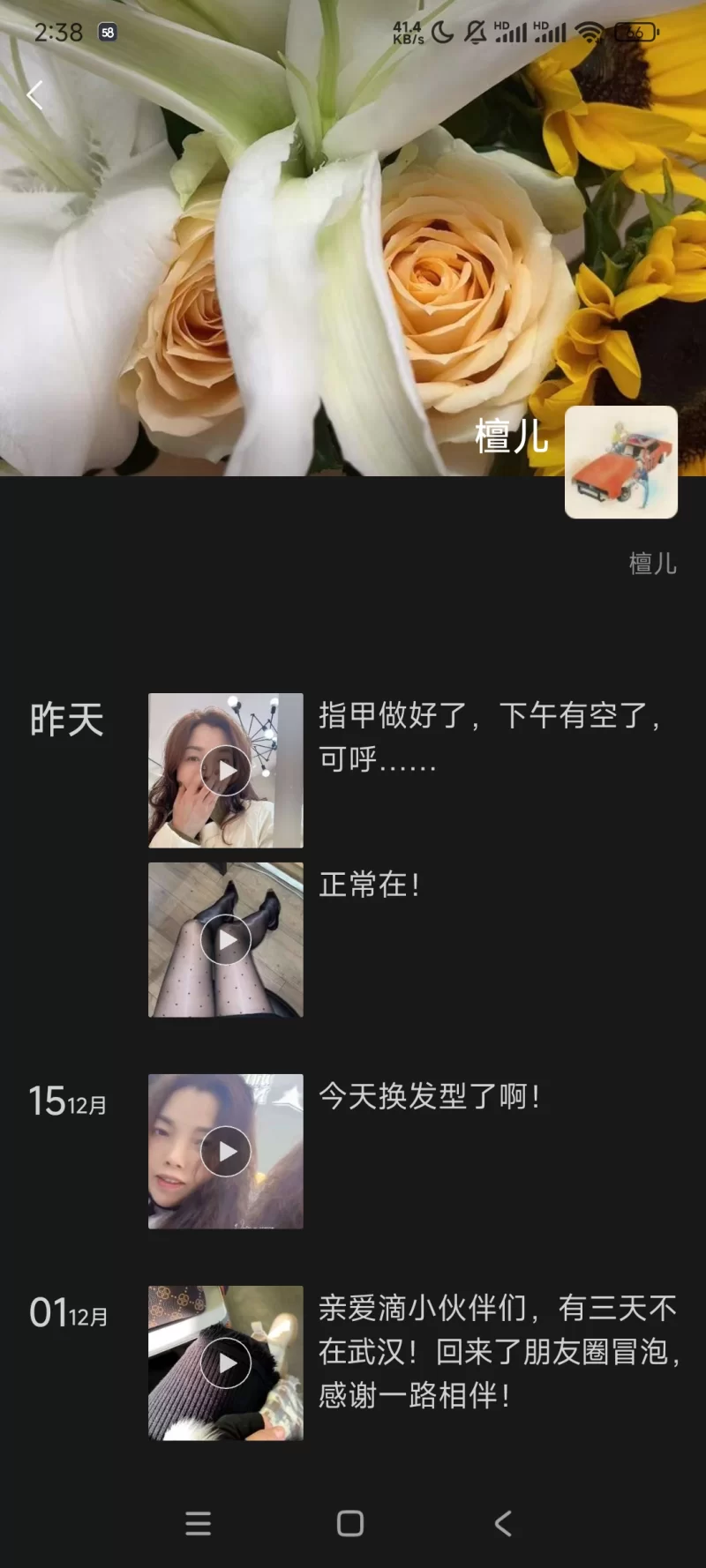The width and height of the screenshot is (706, 1568).
Task: Play the video captioned 今天换发型了啊
Action: click(x=226, y=1151)
